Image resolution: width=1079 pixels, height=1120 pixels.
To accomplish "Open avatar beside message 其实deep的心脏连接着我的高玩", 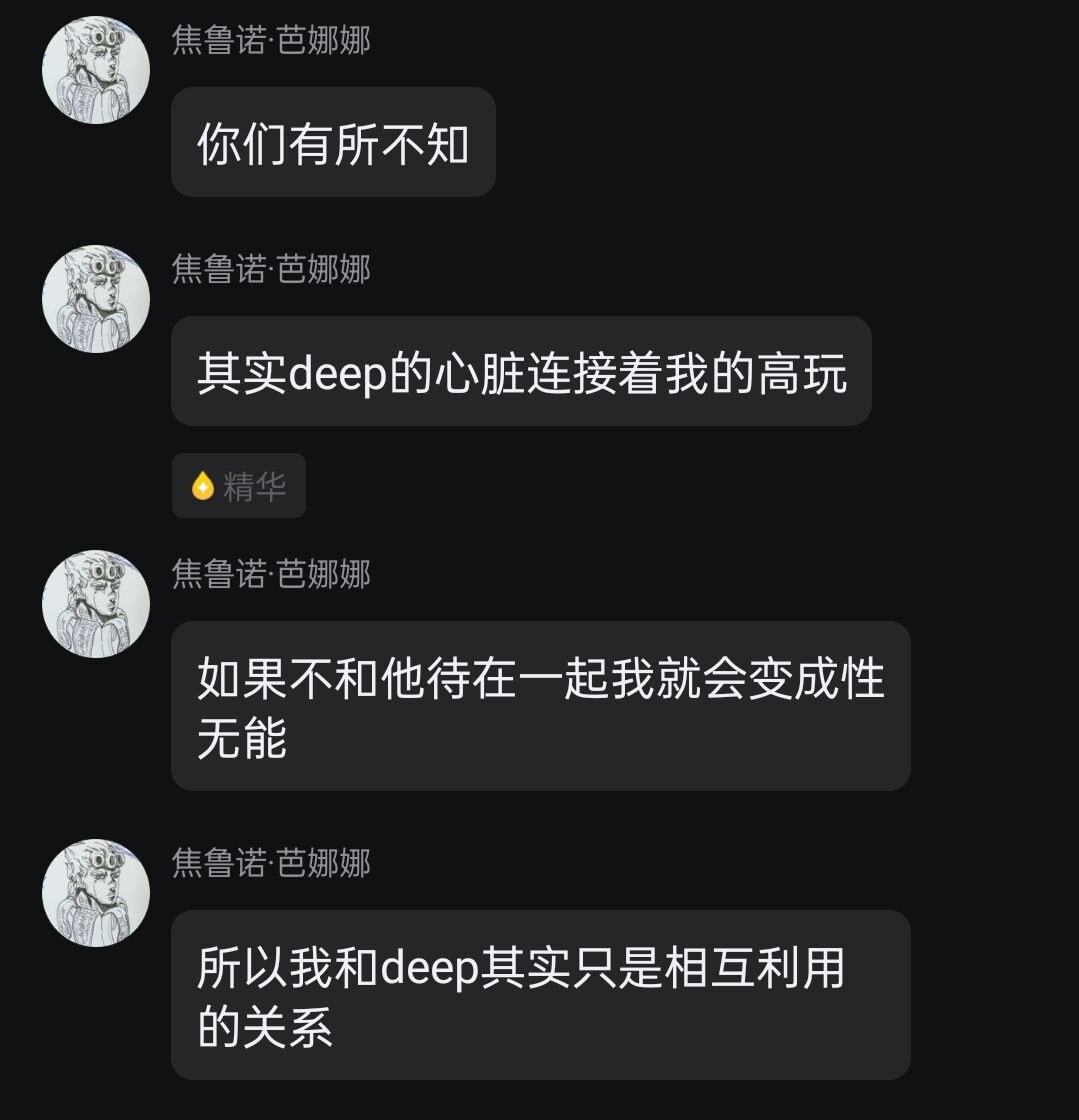I will [x=96, y=299].
